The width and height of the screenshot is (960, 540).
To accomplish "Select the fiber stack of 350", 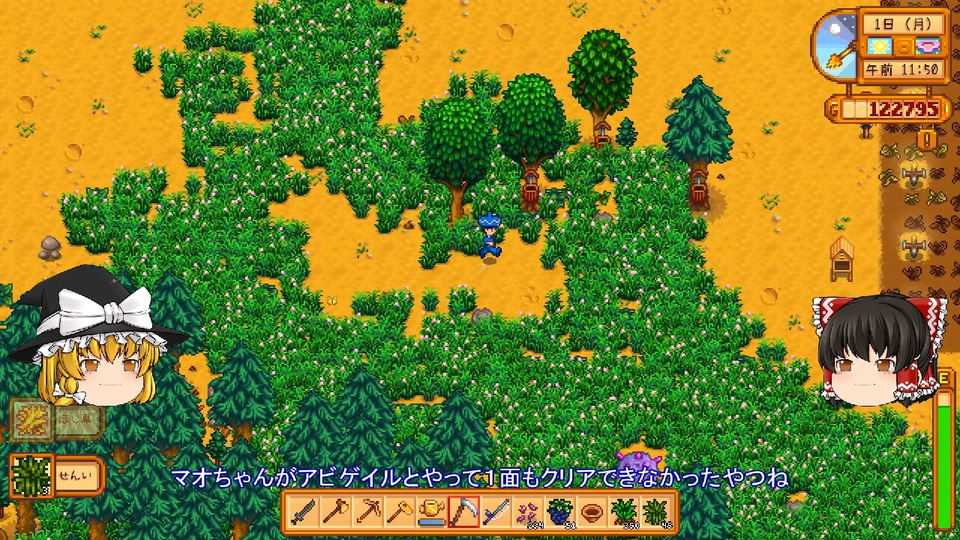I will click(623, 512).
